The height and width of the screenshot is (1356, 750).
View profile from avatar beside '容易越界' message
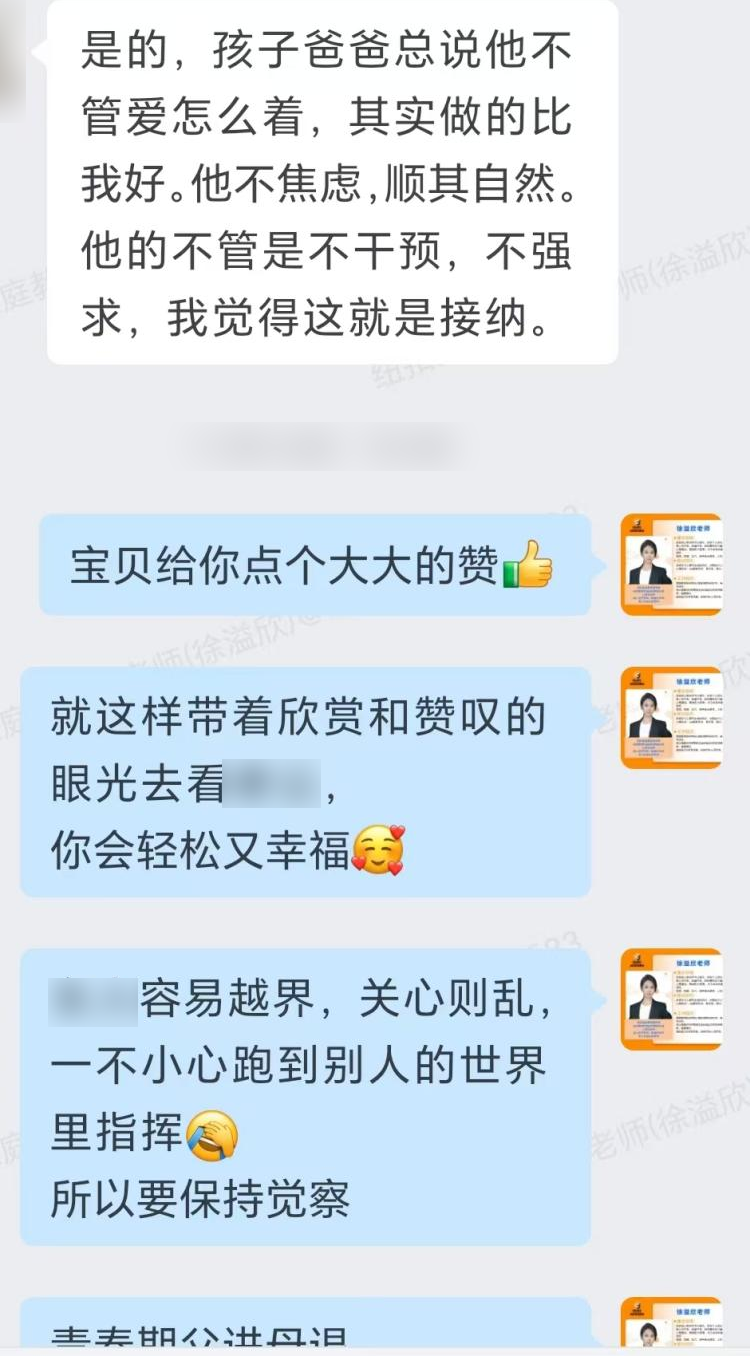pyautogui.click(x=671, y=999)
